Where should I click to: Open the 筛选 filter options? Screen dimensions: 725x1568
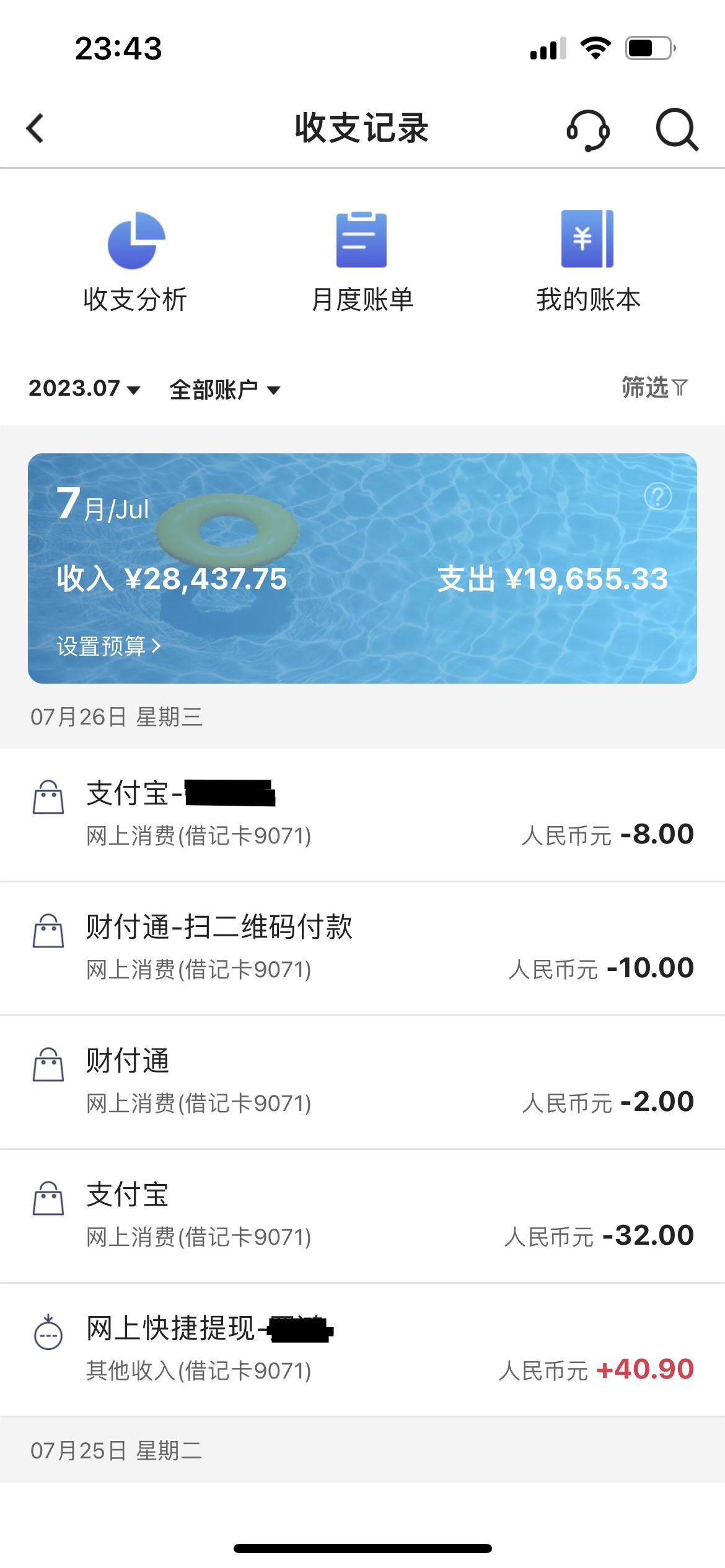654,388
